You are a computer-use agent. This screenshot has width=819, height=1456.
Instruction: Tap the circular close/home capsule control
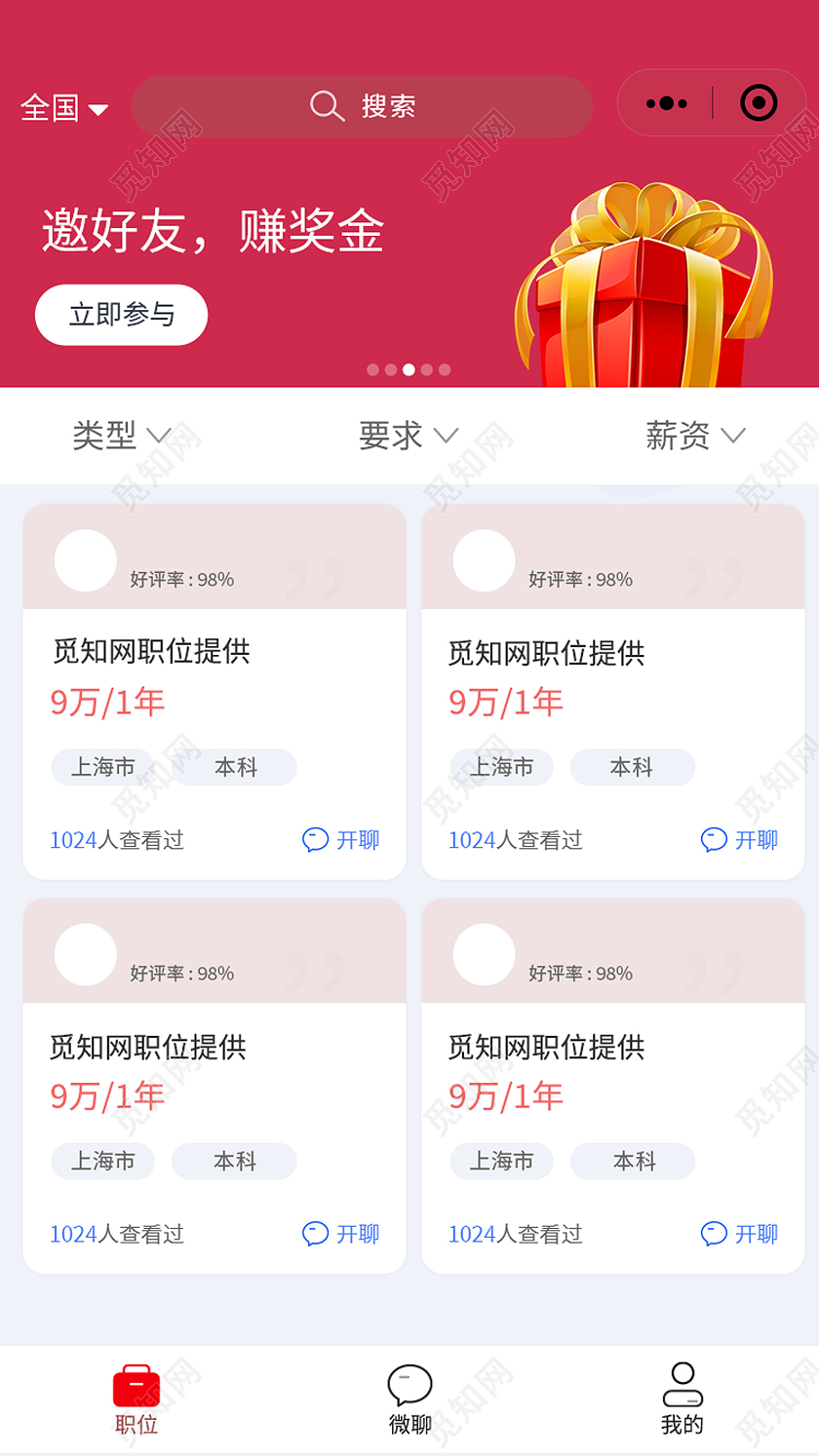[758, 103]
